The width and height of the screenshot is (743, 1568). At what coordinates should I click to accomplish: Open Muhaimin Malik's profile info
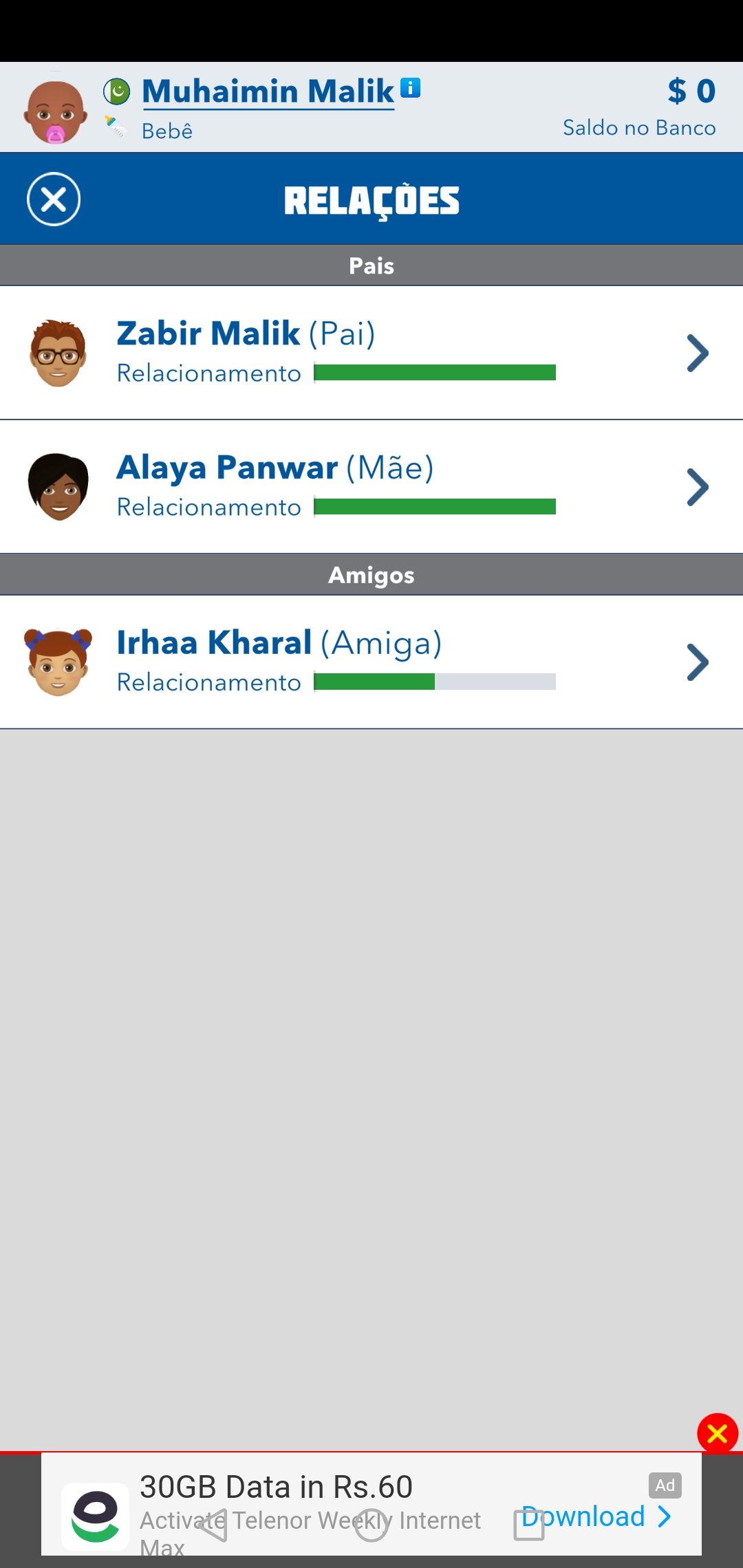coord(410,88)
